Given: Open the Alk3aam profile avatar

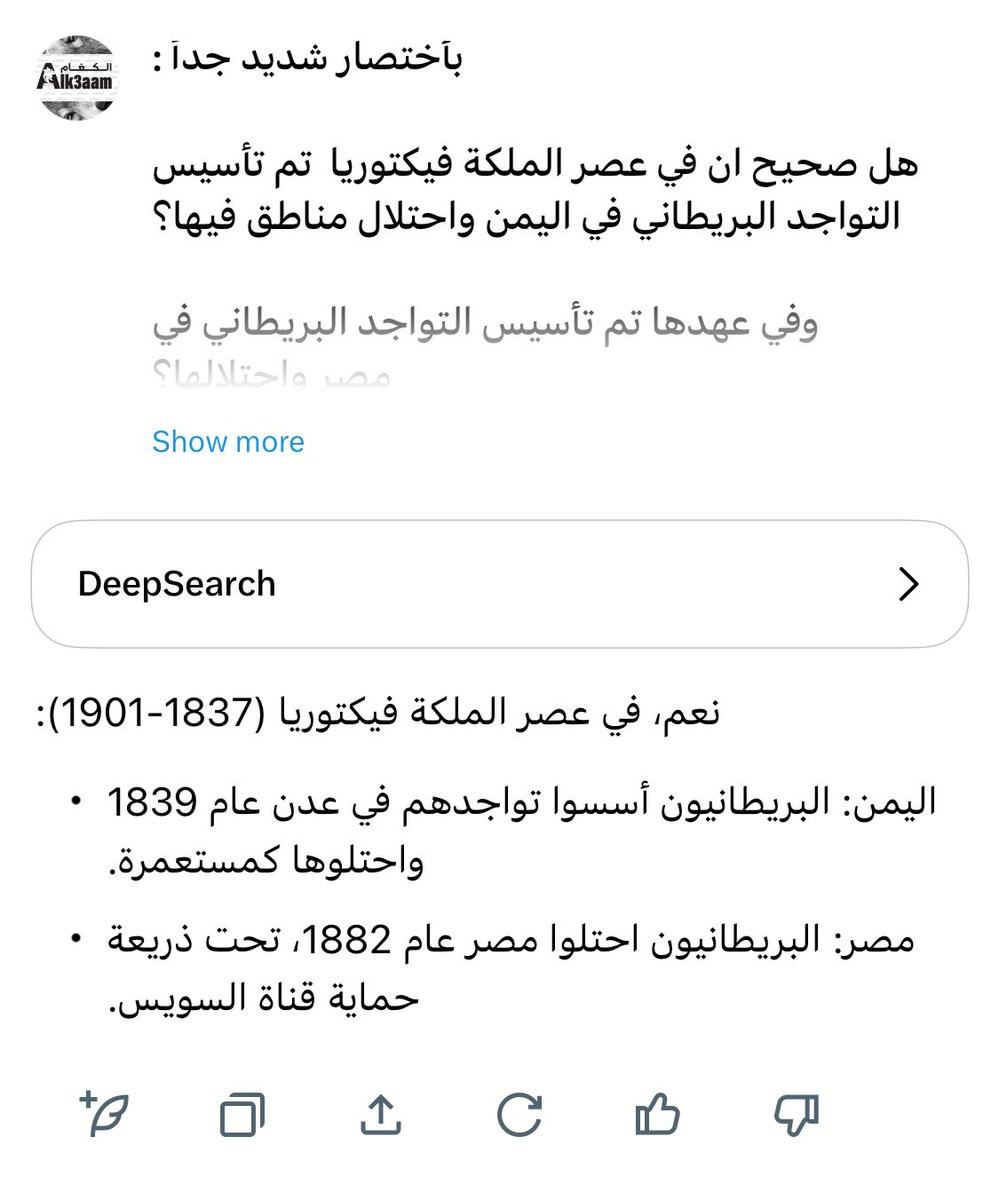Looking at the screenshot, I should pyautogui.click(x=76, y=77).
